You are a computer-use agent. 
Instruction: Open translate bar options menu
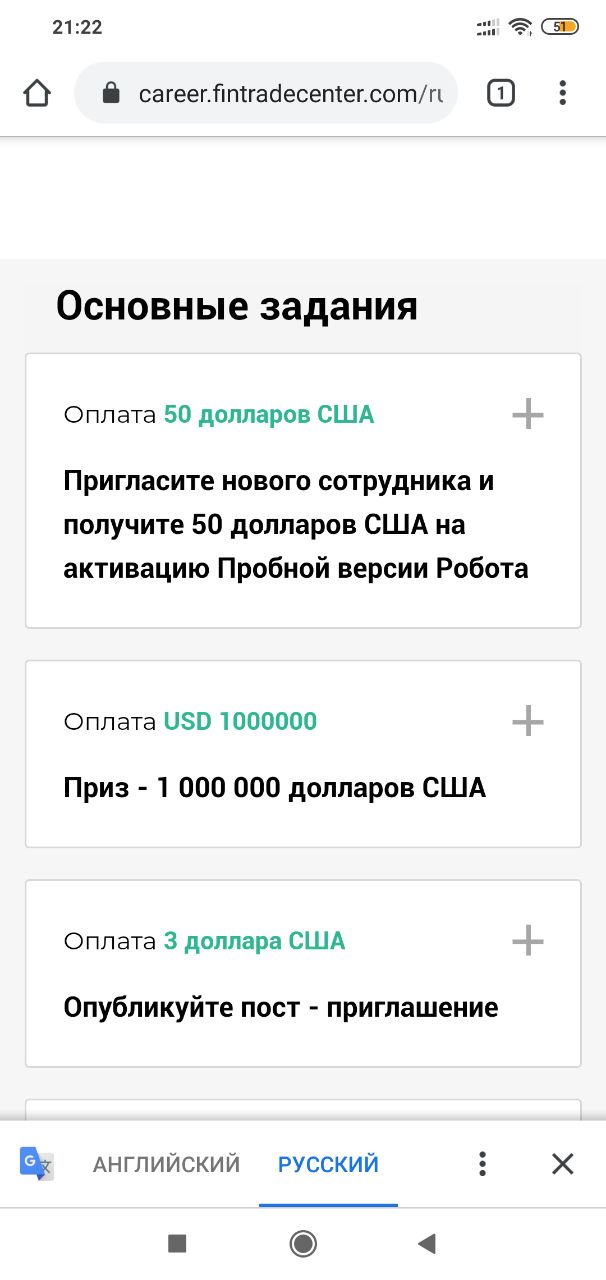482,1164
